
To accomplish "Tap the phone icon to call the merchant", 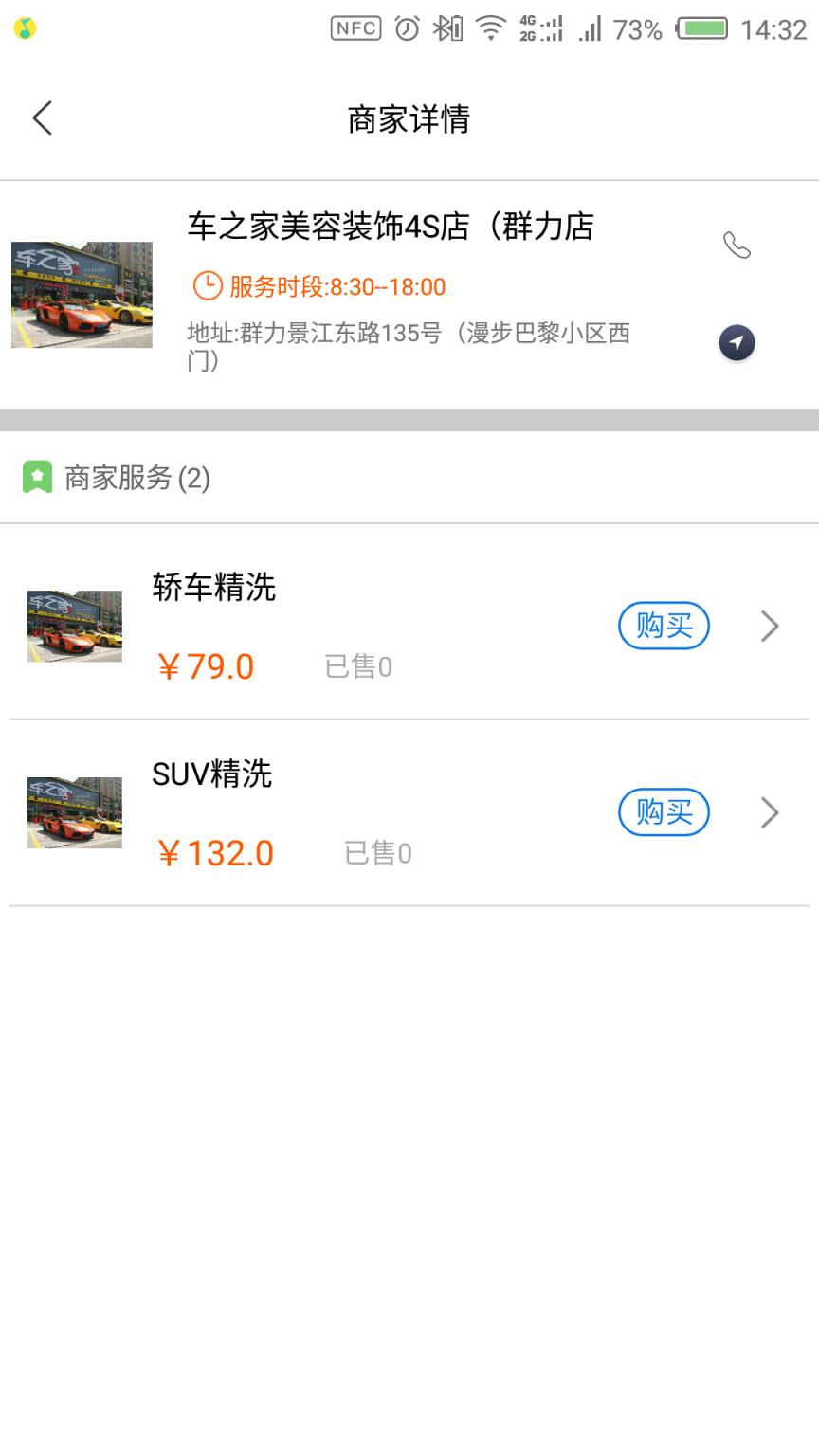I will click(737, 246).
